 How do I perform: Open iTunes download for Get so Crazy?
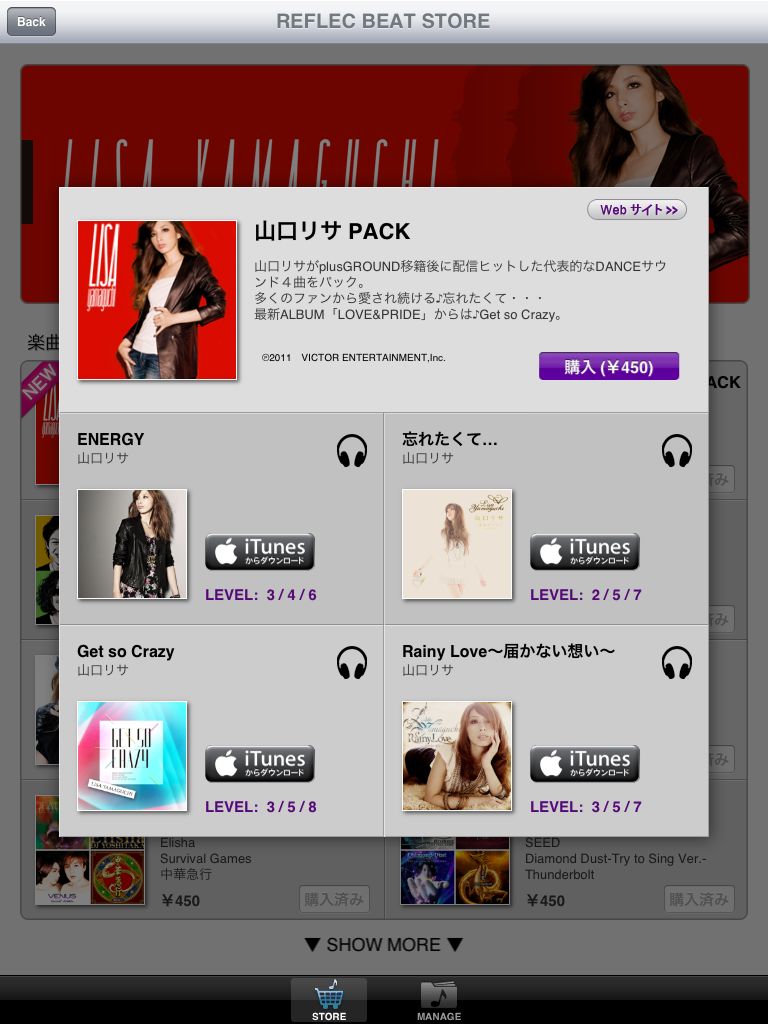[260, 764]
